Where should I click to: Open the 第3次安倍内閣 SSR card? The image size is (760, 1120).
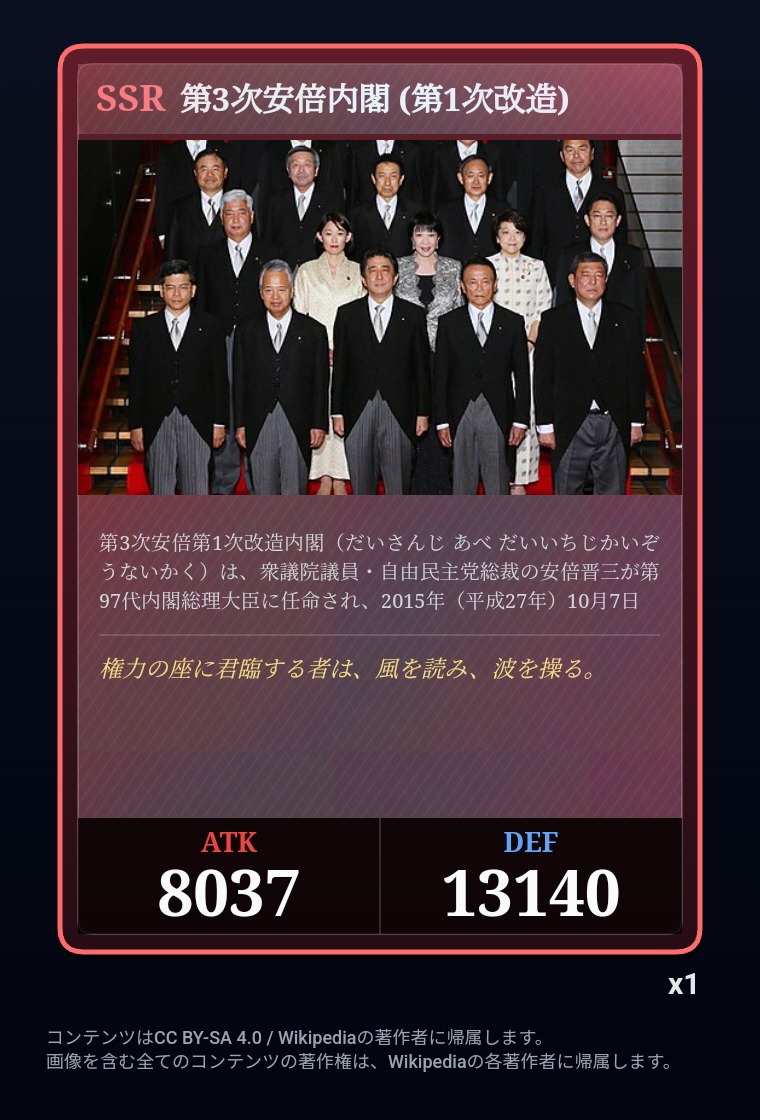[x=380, y=500]
